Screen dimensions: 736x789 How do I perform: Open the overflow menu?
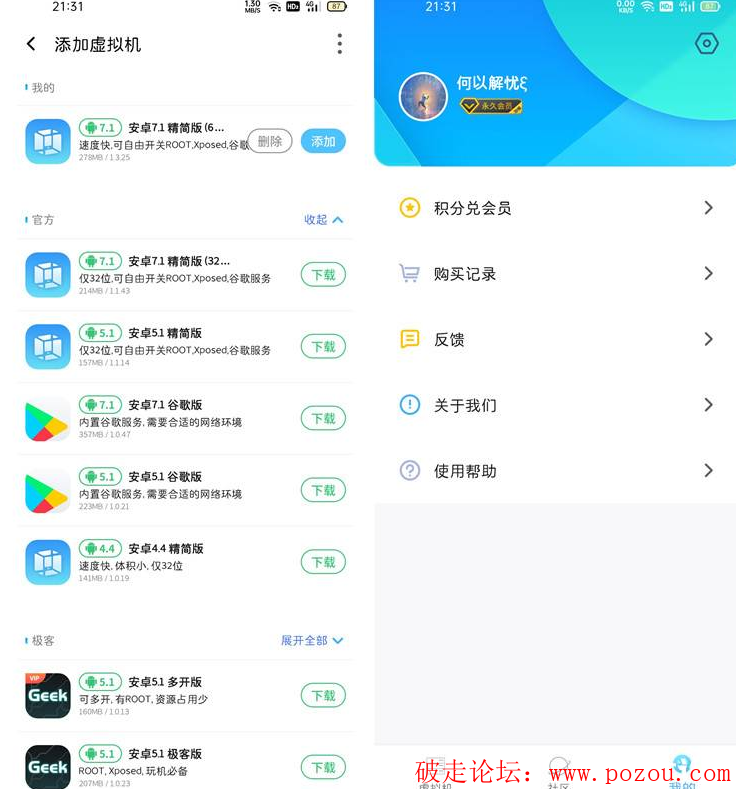[x=340, y=44]
